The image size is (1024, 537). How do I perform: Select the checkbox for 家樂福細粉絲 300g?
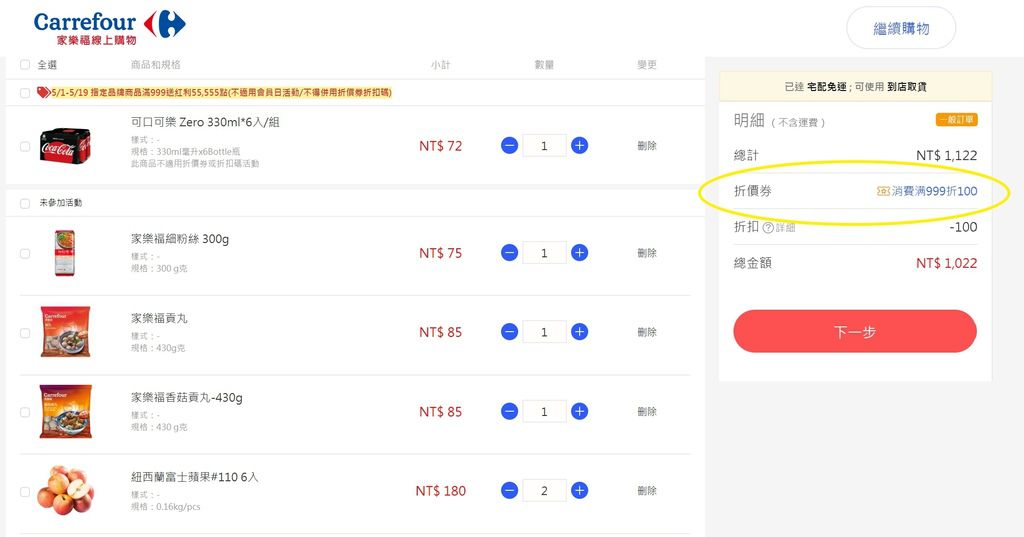25,253
